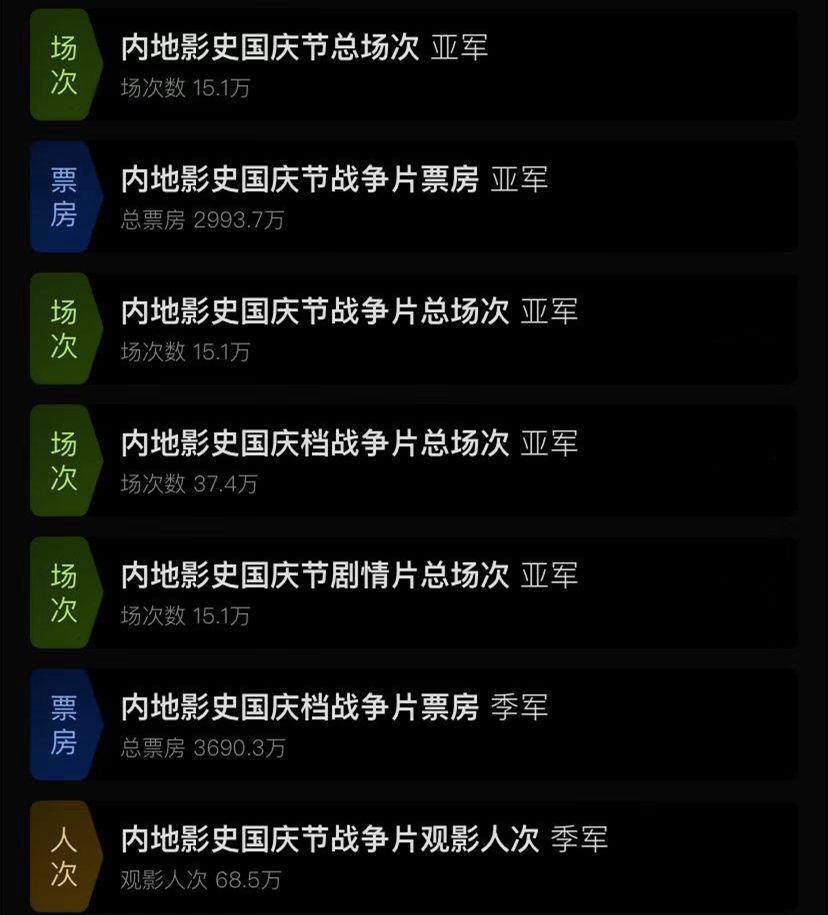This screenshot has height=915, width=828.
Task: Select the blue 票房 badge on 国庆节战争片票房
Action: click(63, 197)
